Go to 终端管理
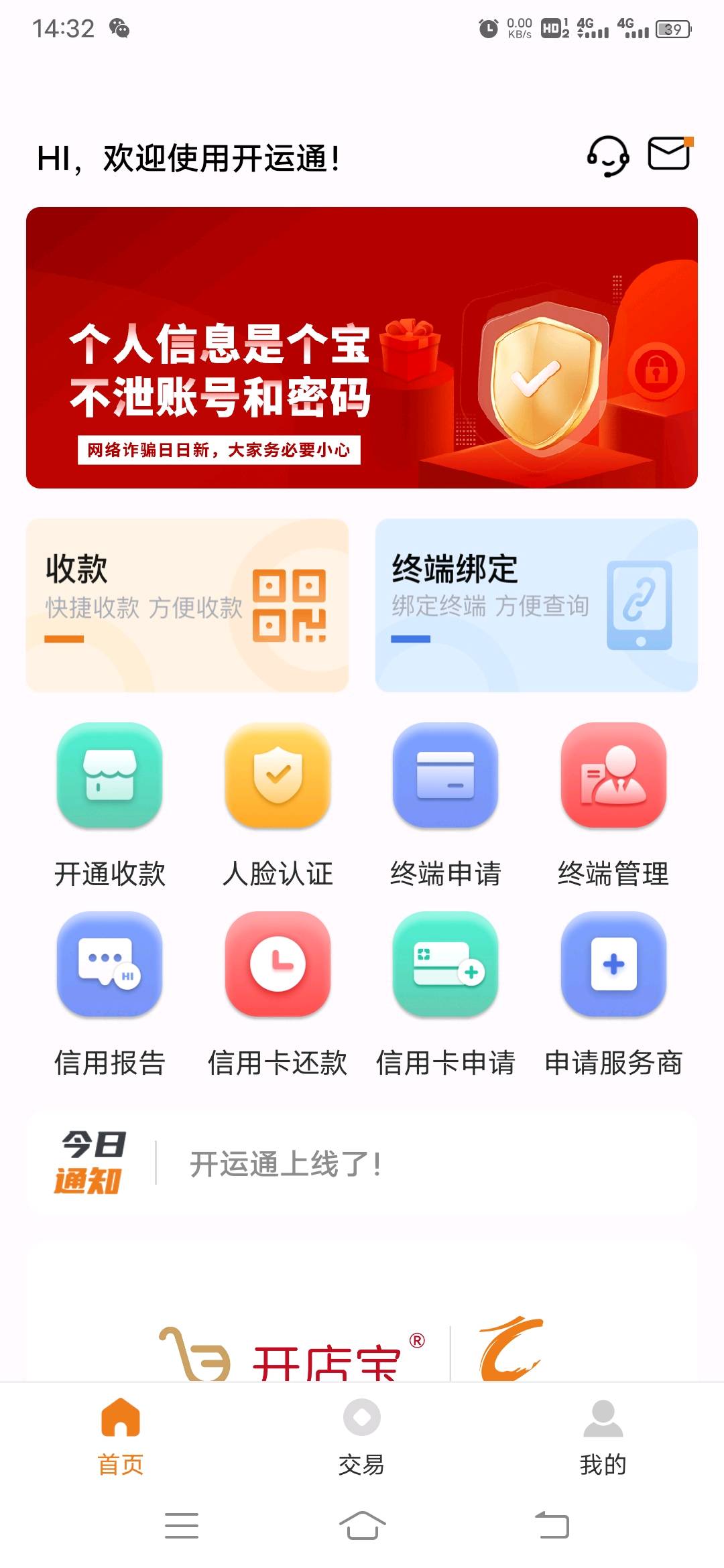Screen dimensions: 724x1568 pos(613,804)
